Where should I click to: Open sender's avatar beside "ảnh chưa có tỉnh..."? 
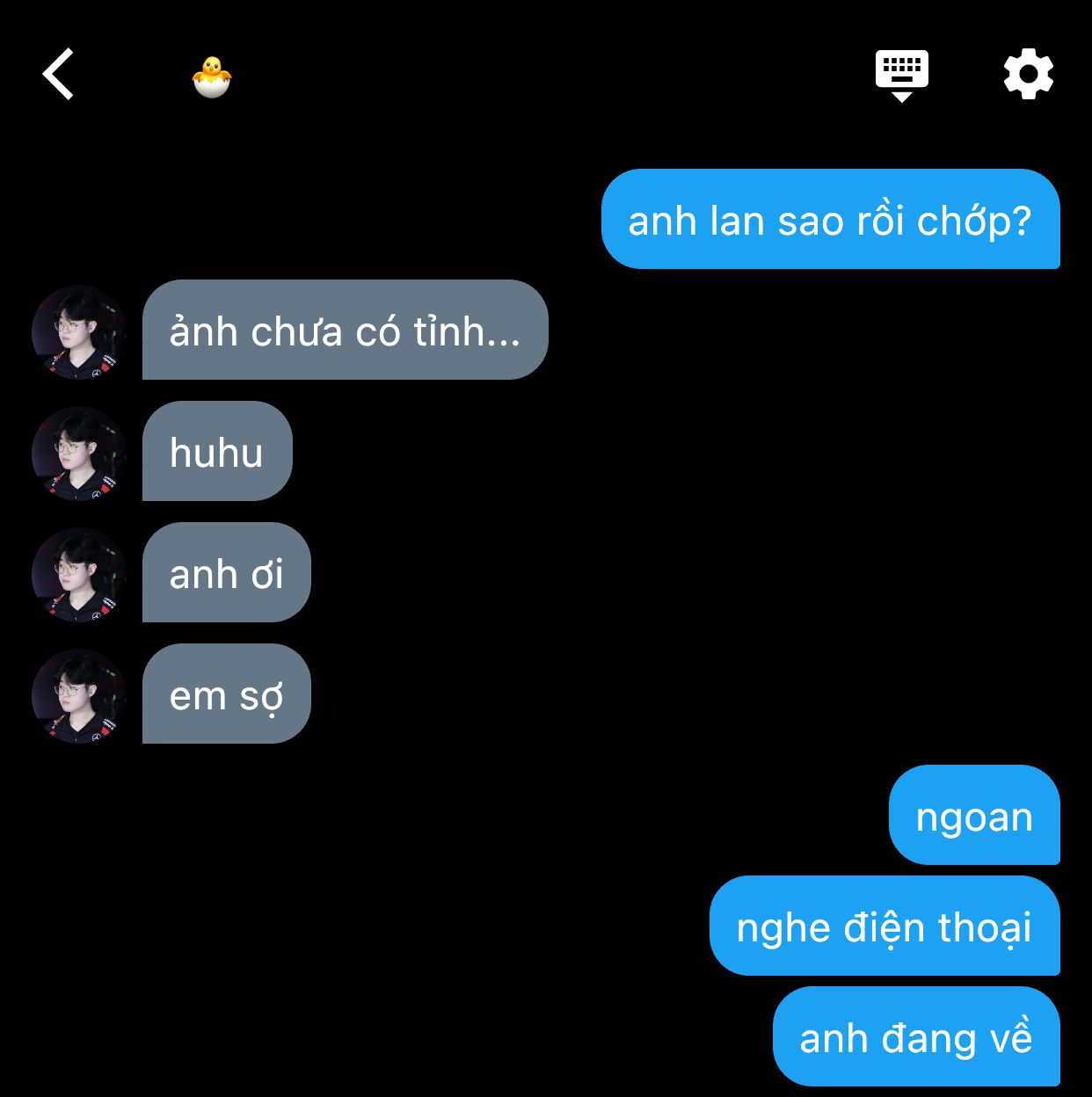pyautogui.click(x=79, y=332)
